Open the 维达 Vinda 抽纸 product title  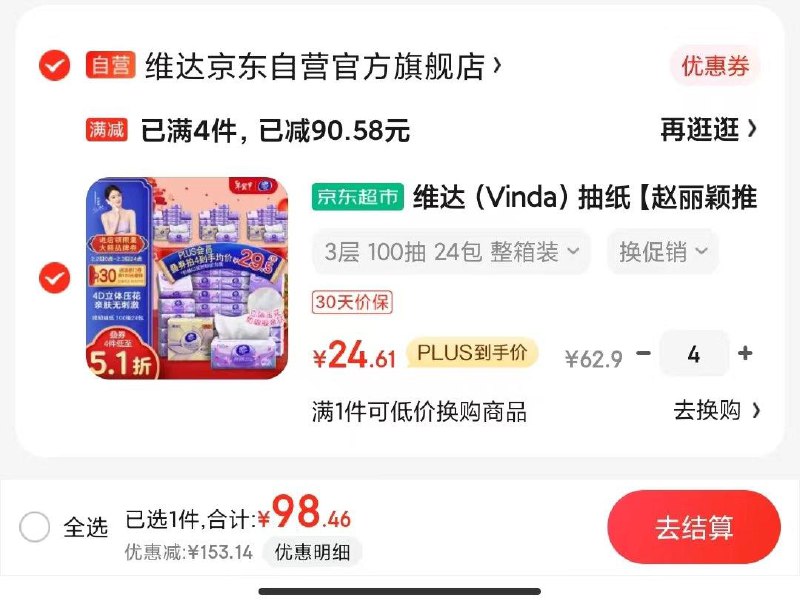pyautogui.click(x=585, y=197)
